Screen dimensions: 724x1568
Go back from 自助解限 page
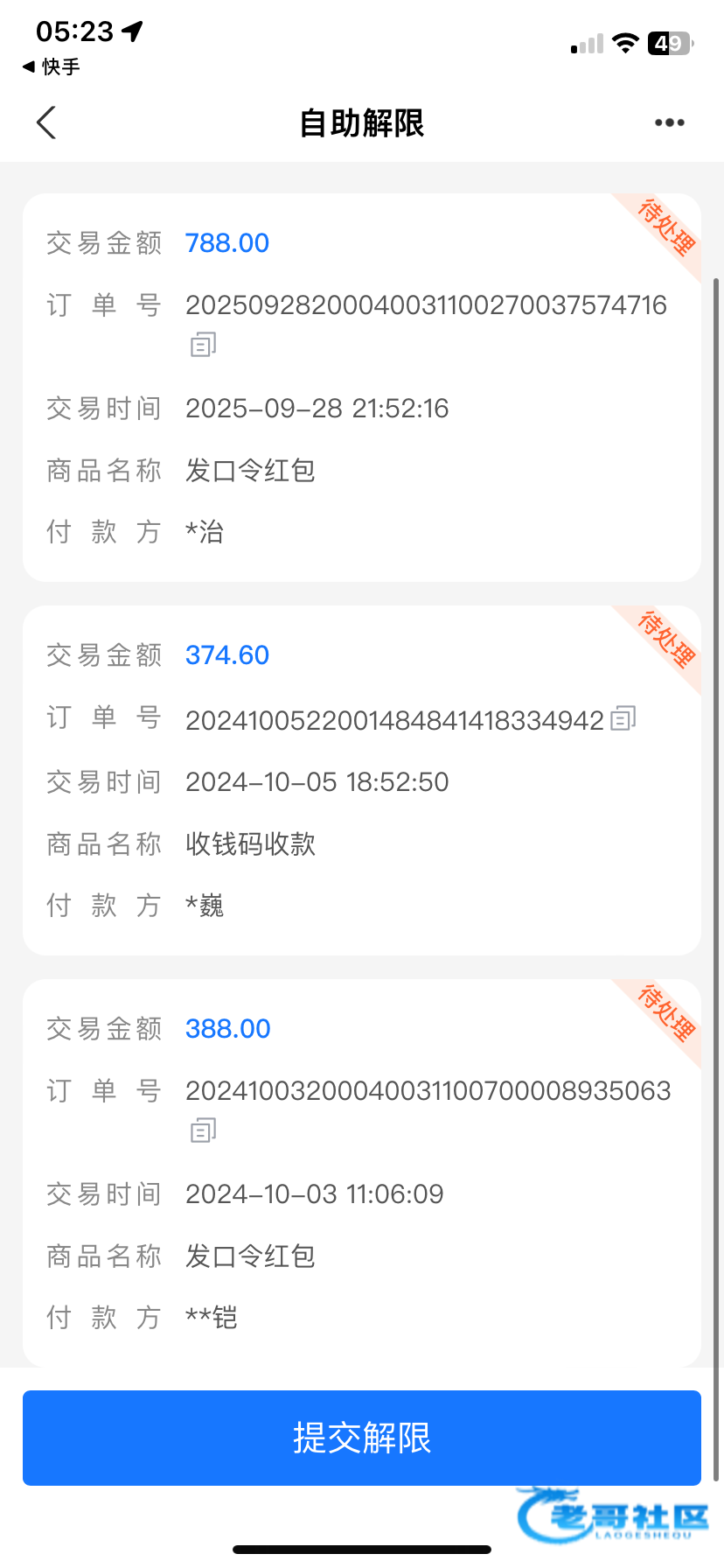pos(47,122)
